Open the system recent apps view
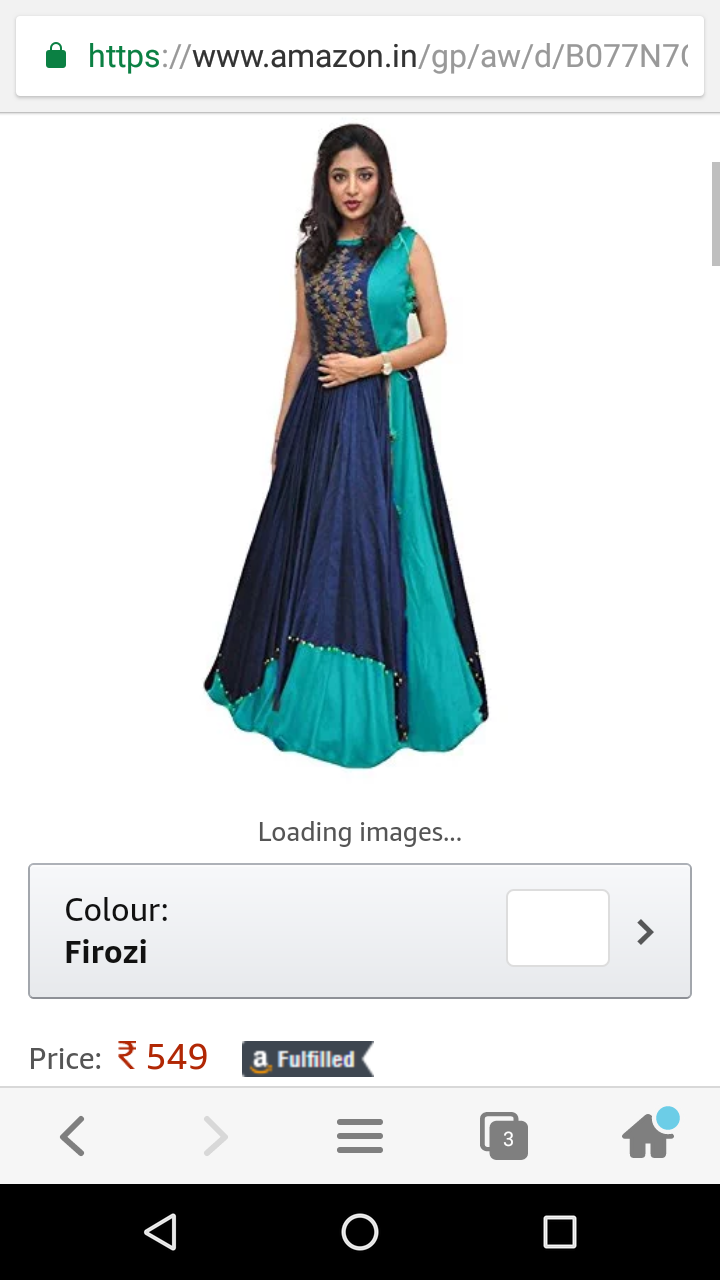The width and height of the screenshot is (720, 1280). click(560, 1232)
